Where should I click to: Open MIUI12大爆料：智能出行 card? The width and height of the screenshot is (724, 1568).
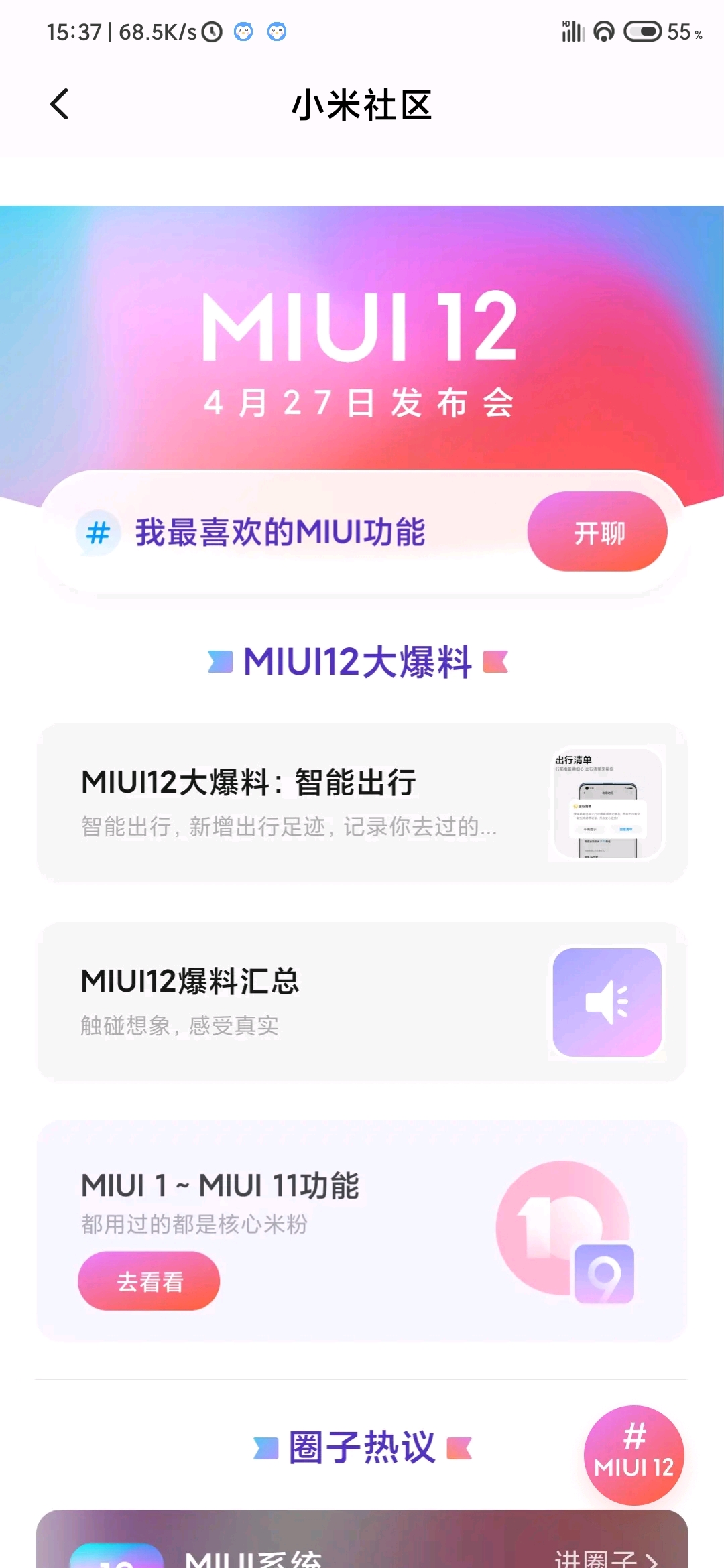362,802
